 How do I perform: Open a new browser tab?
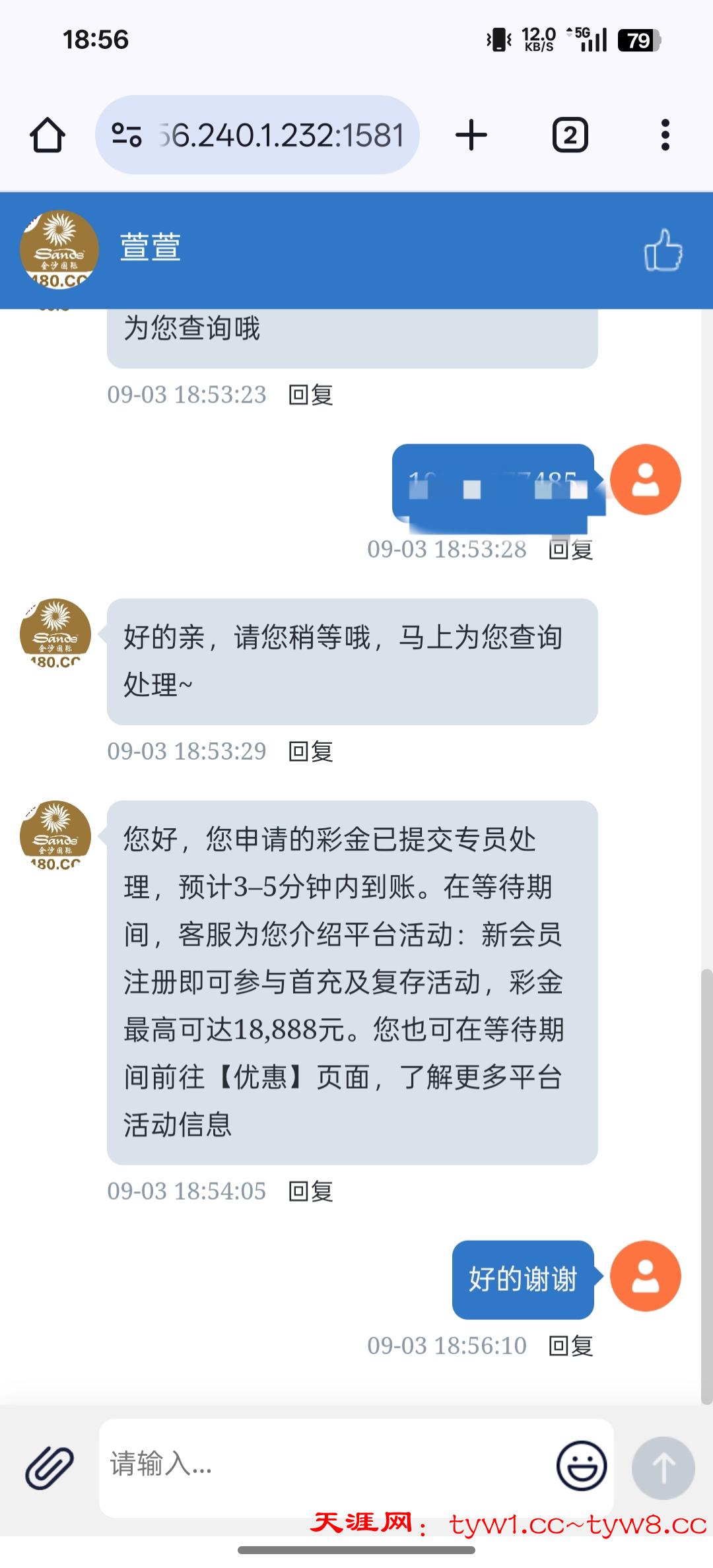pyautogui.click(x=471, y=135)
